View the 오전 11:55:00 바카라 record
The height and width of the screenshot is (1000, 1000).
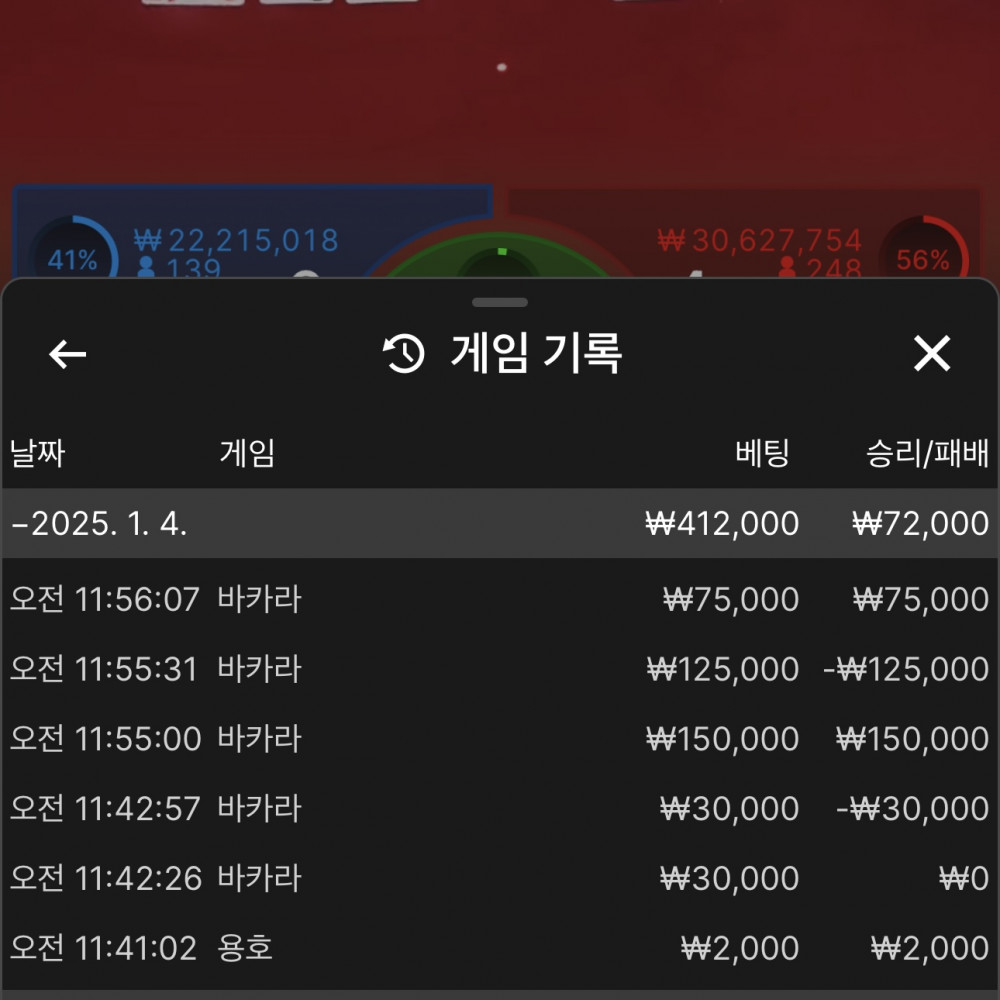(500, 739)
